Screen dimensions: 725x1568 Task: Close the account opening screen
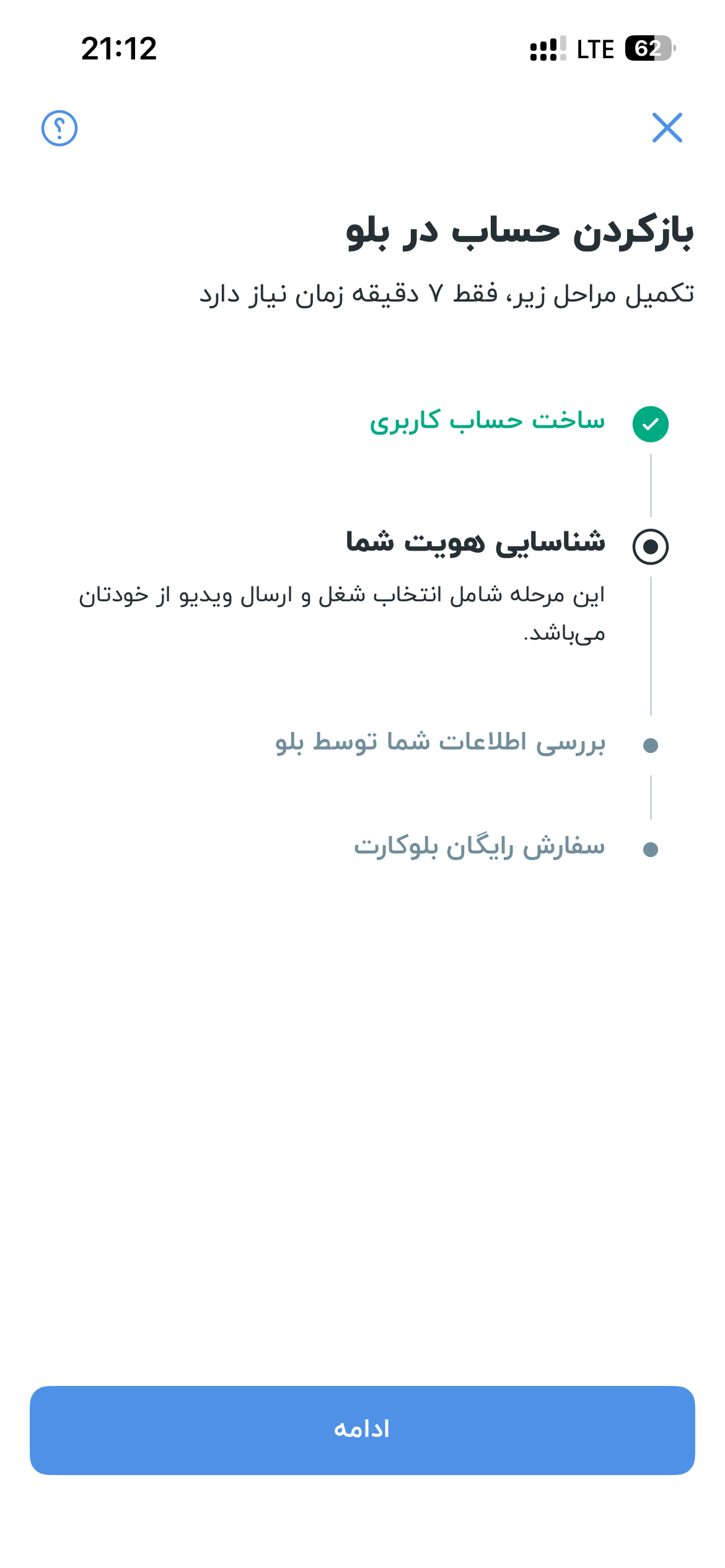click(x=667, y=128)
